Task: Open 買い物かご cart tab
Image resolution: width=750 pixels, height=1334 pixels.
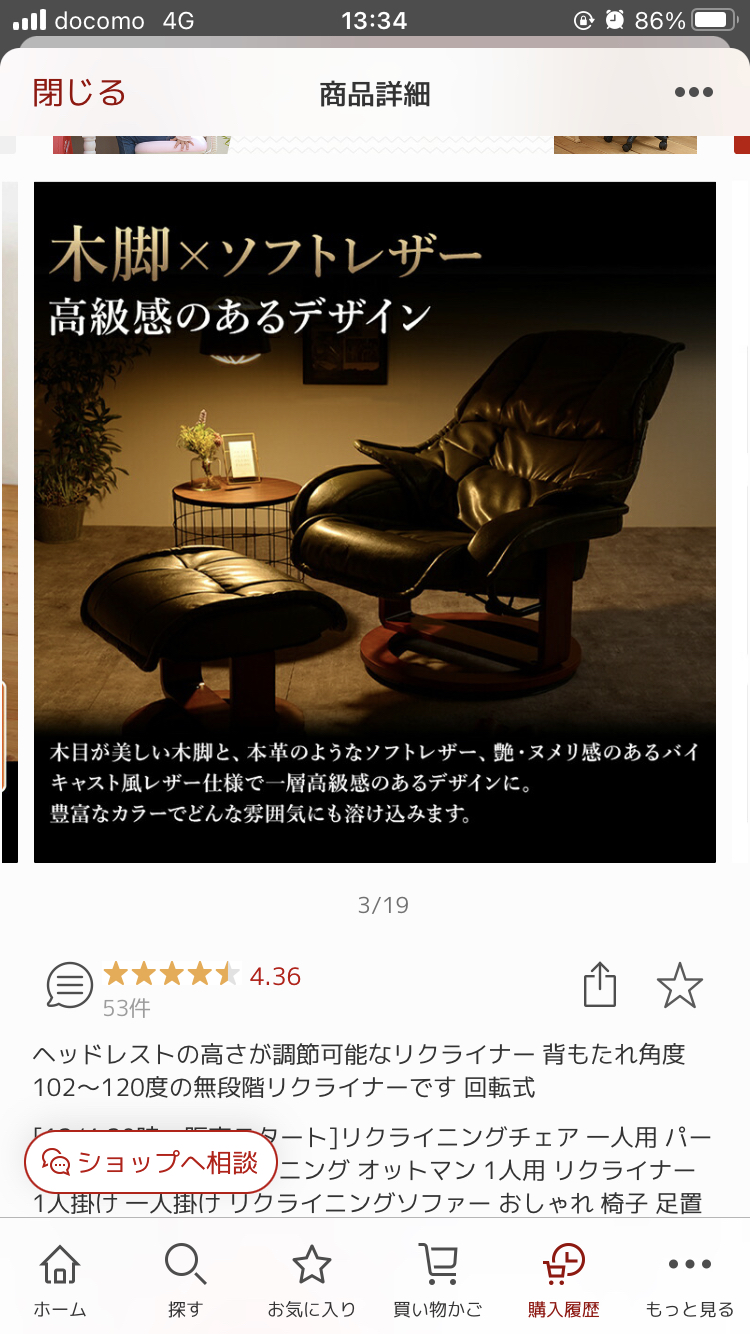Action: point(437,1280)
